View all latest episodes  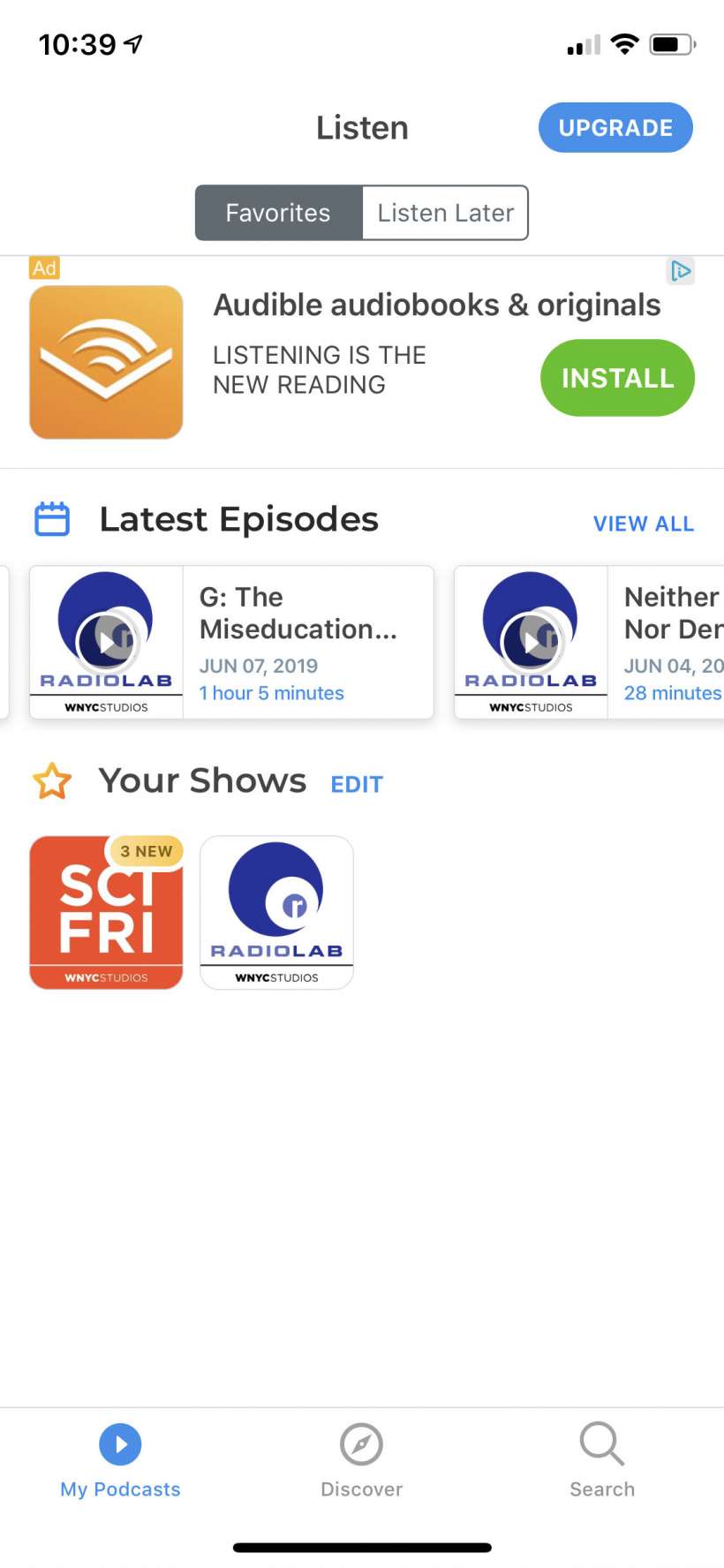(x=644, y=524)
